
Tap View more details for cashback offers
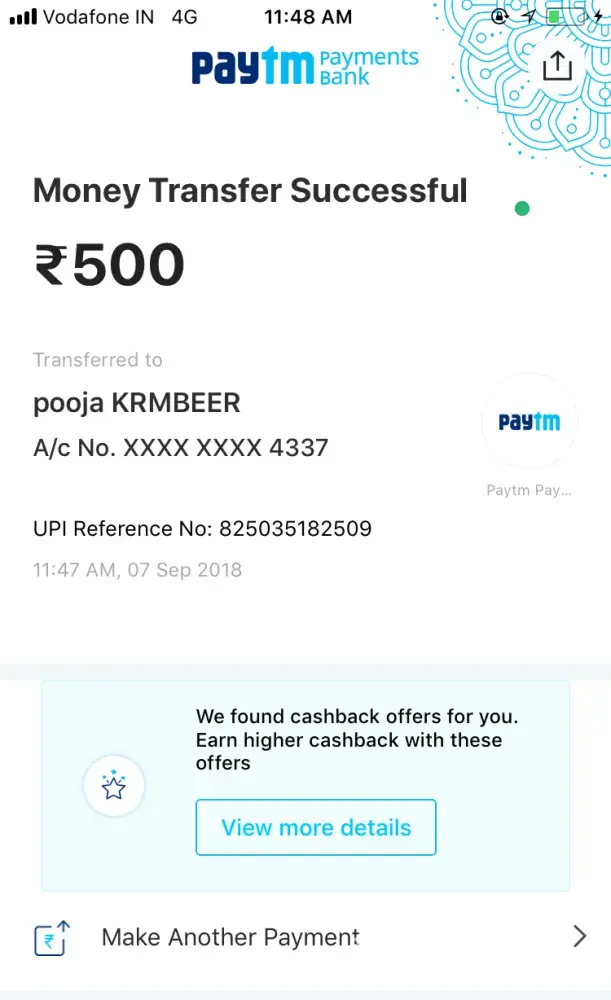(x=316, y=828)
